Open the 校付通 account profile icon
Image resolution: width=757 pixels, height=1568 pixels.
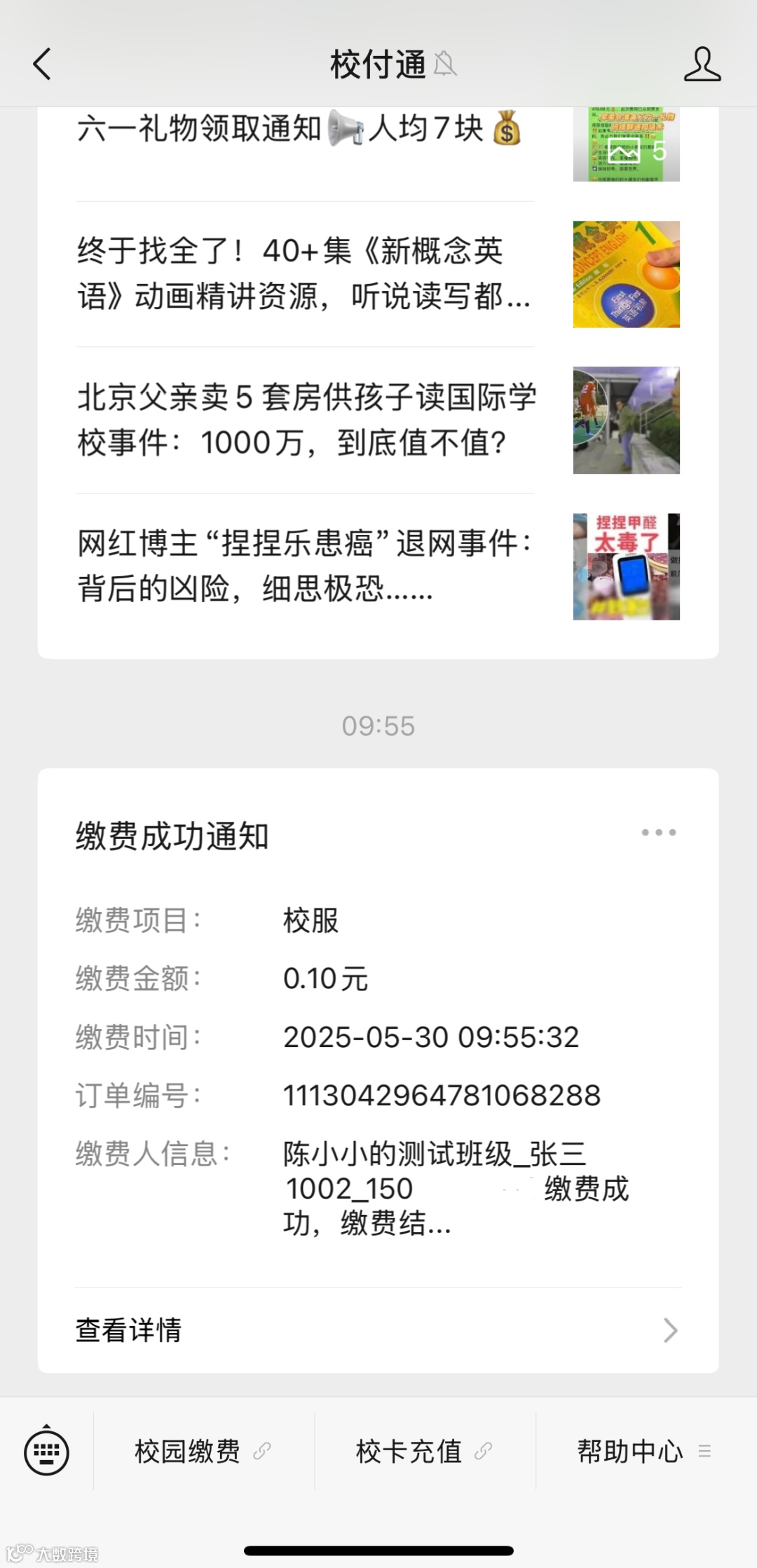pos(702,64)
